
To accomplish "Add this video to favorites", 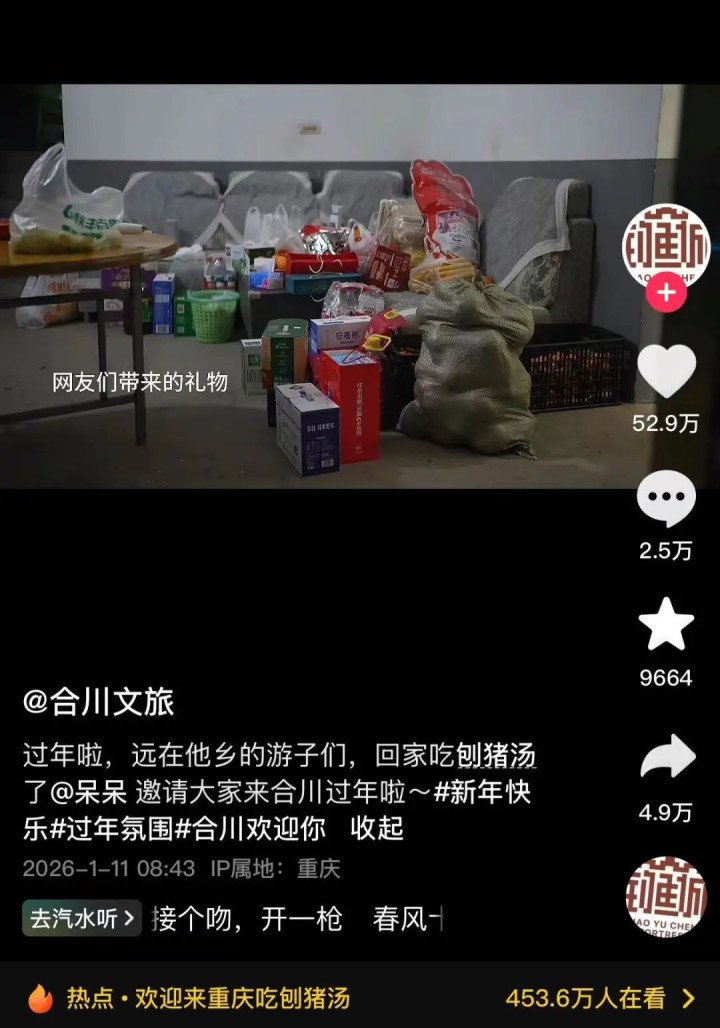I will click(666, 626).
